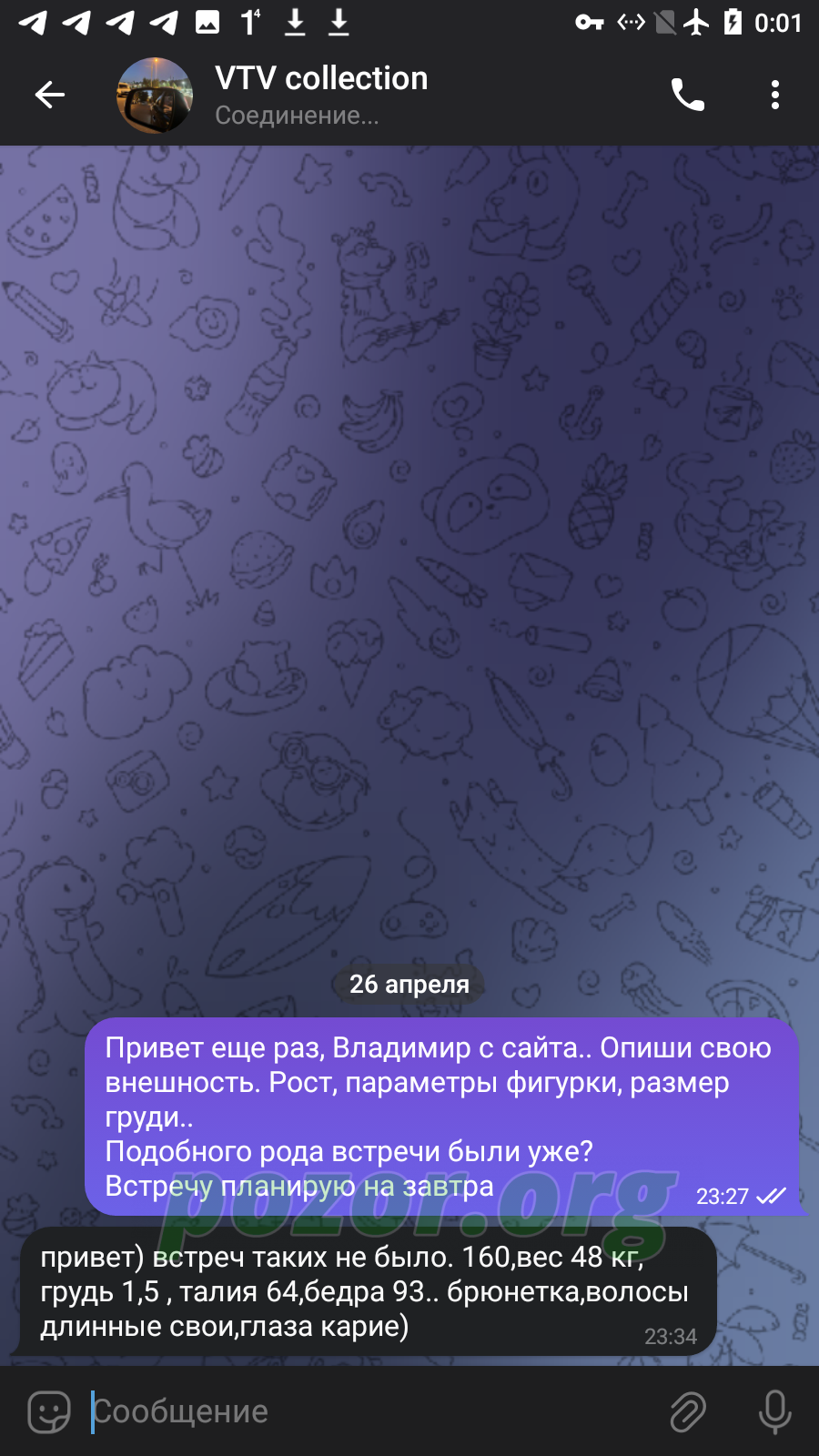
Task: Go back to the chat list
Action: [x=50, y=95]
